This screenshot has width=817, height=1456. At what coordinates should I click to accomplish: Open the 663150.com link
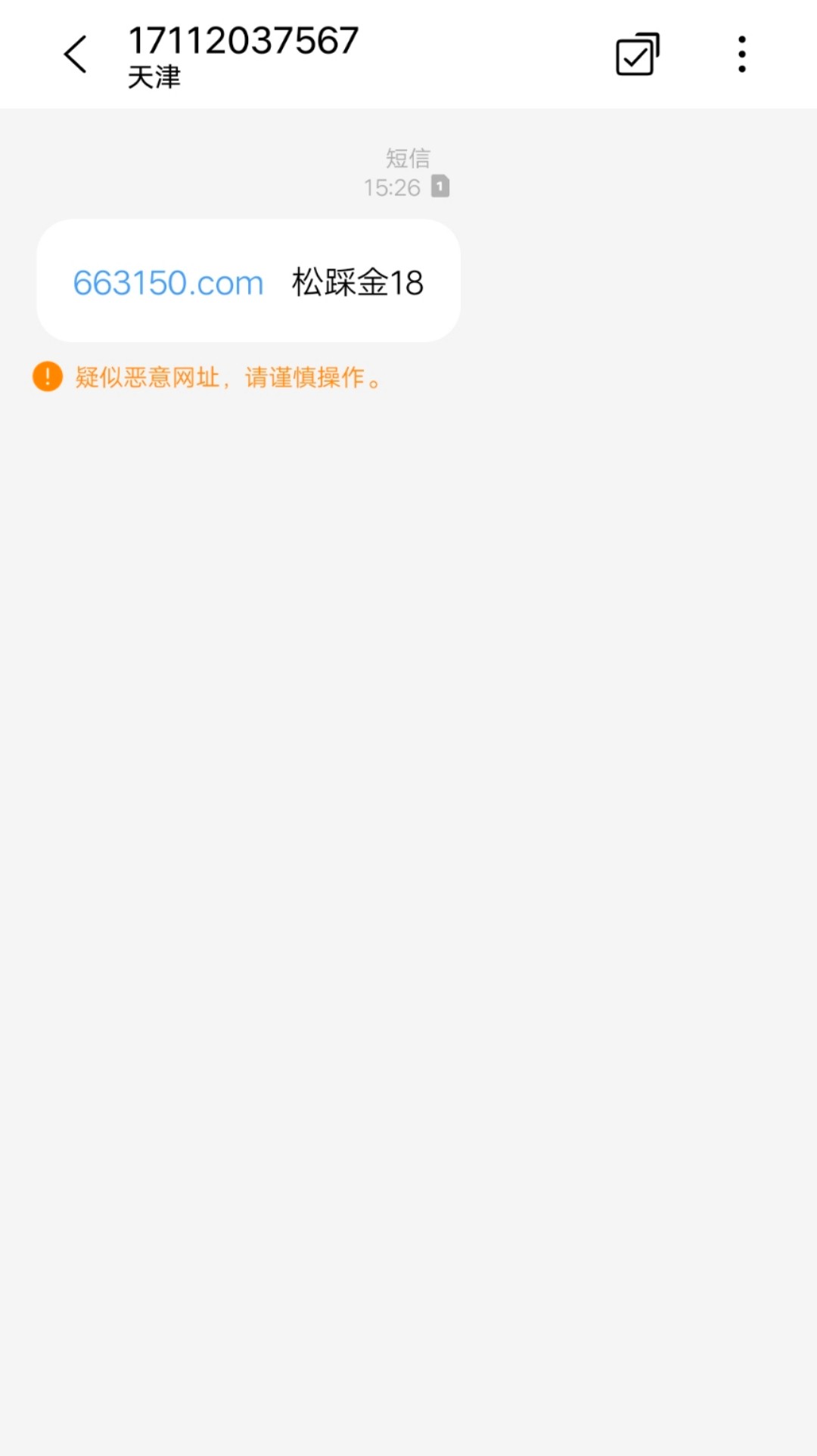pyautogui.click(x=168, y=283)
